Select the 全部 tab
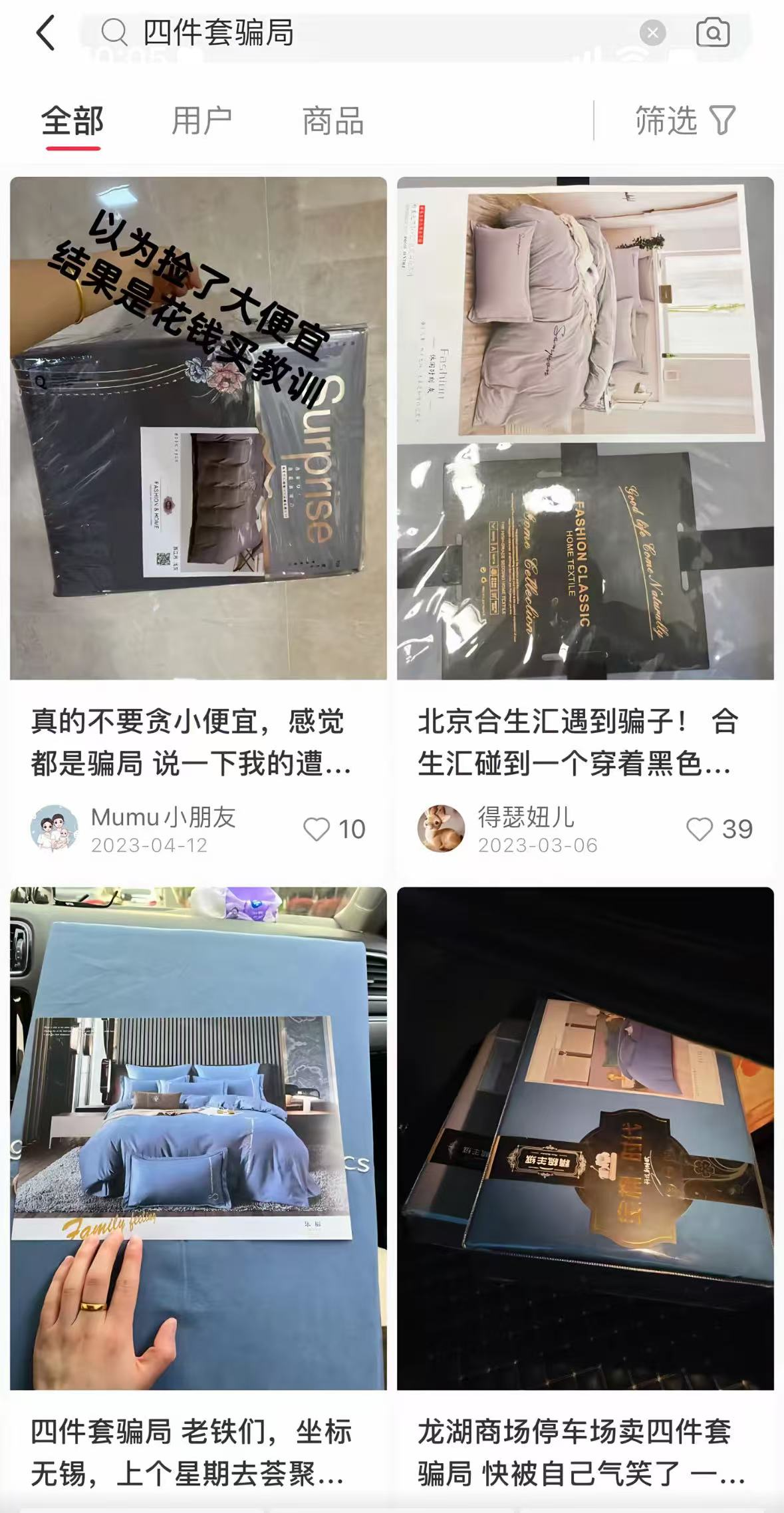Image resolution: width=784 pixels, height=1513 pixels. 72,121
